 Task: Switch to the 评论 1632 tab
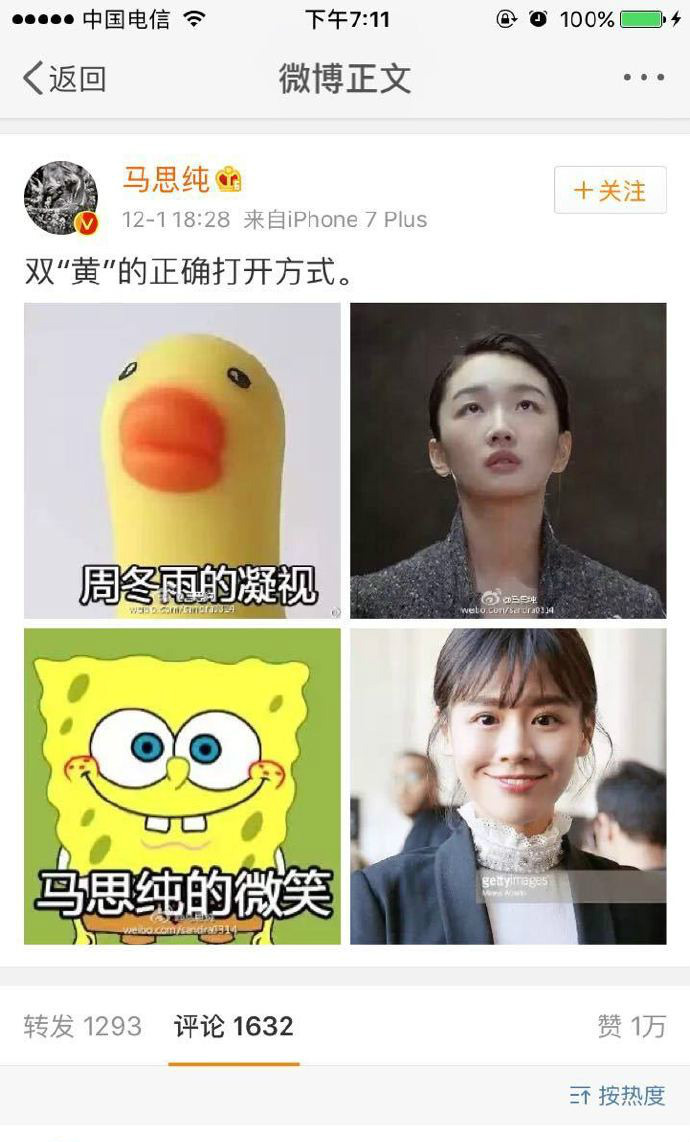pyautogui.click(x=233, y=1026)
